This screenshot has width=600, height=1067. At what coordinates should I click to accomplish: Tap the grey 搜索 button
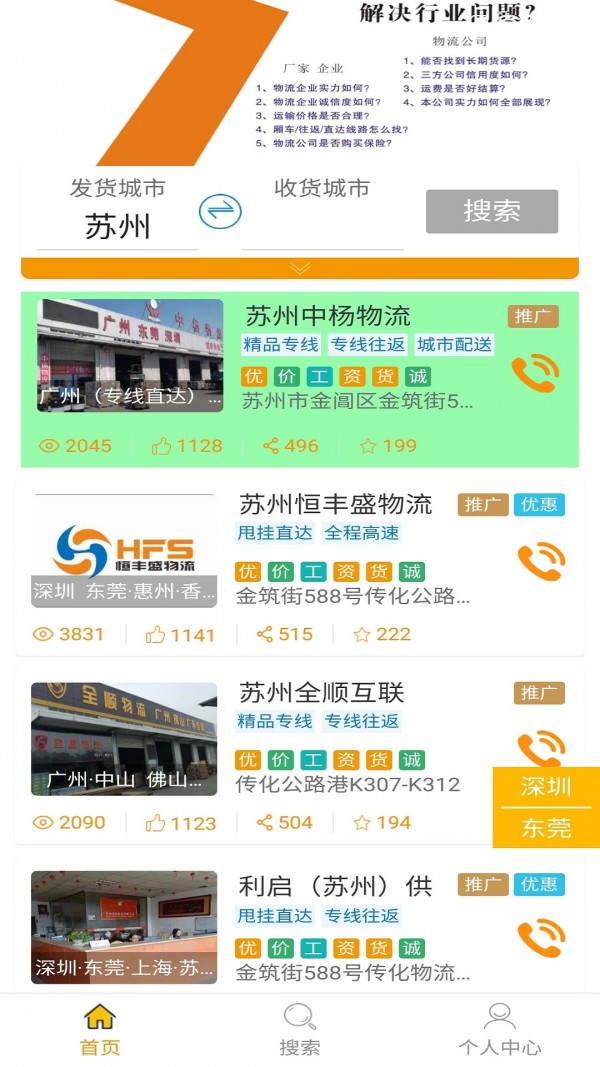coord(491,211)
